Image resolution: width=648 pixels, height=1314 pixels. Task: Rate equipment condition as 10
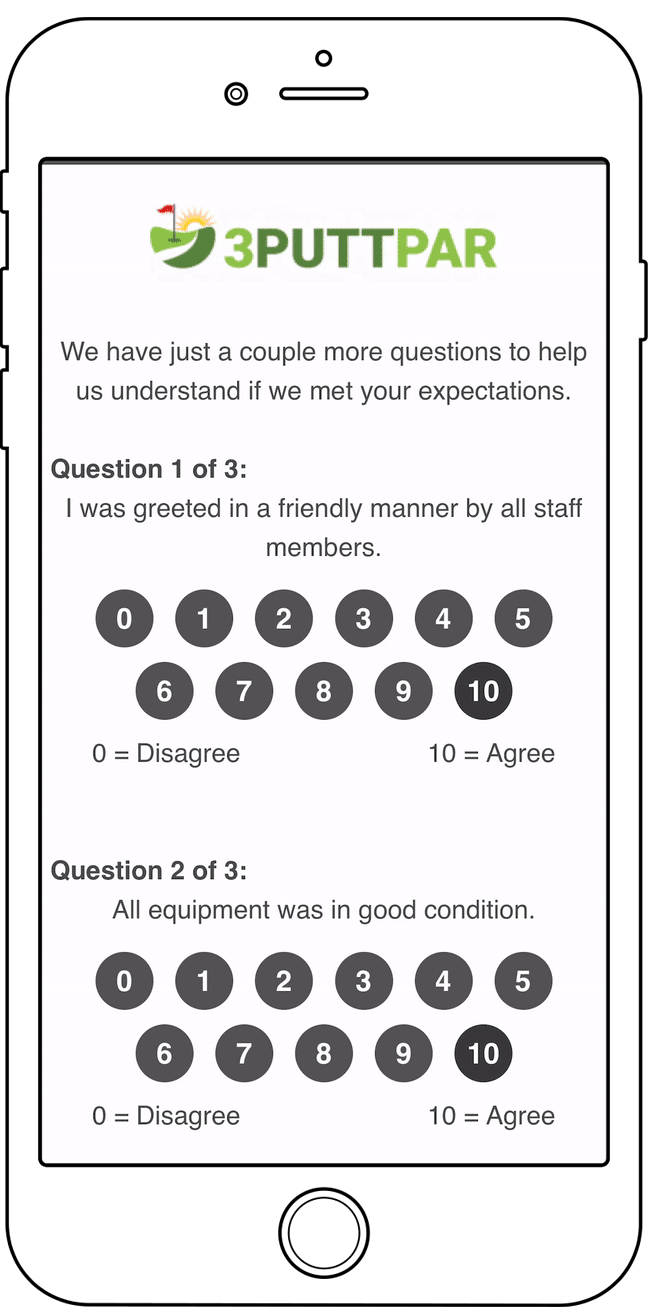click(x=483, y=1052)
